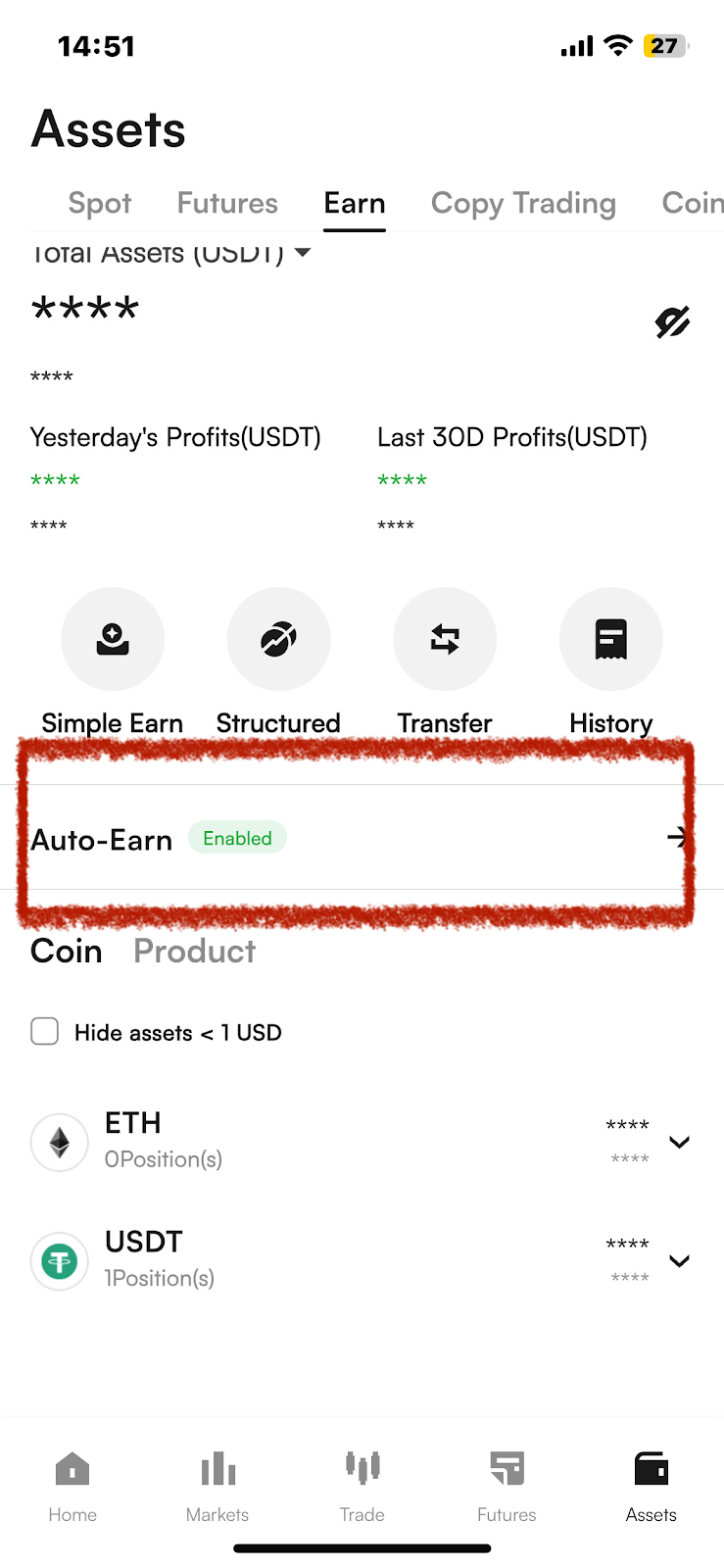Expand the USDT asset row

tap(679, 1261)
